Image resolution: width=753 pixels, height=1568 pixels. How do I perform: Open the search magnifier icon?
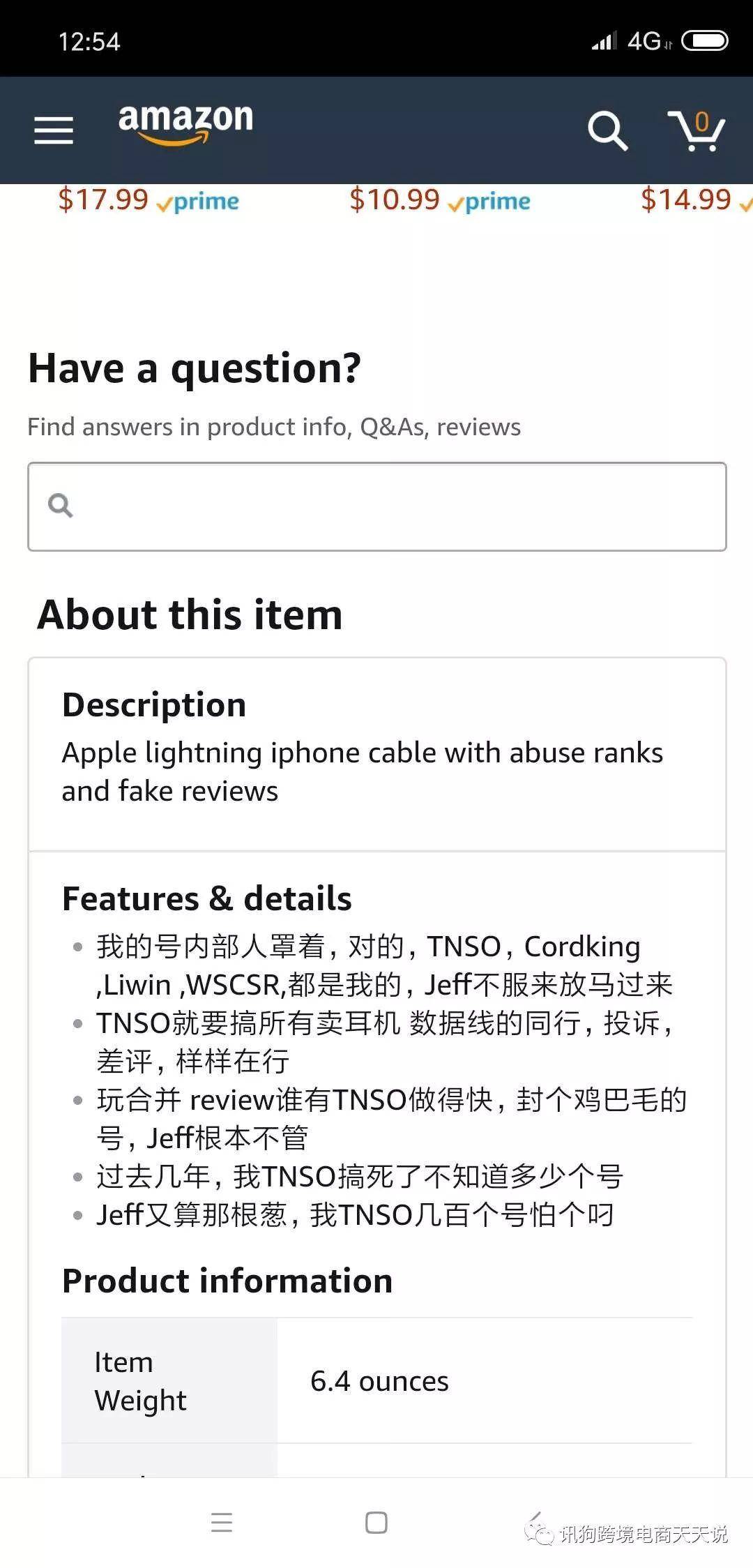(607, 130)
